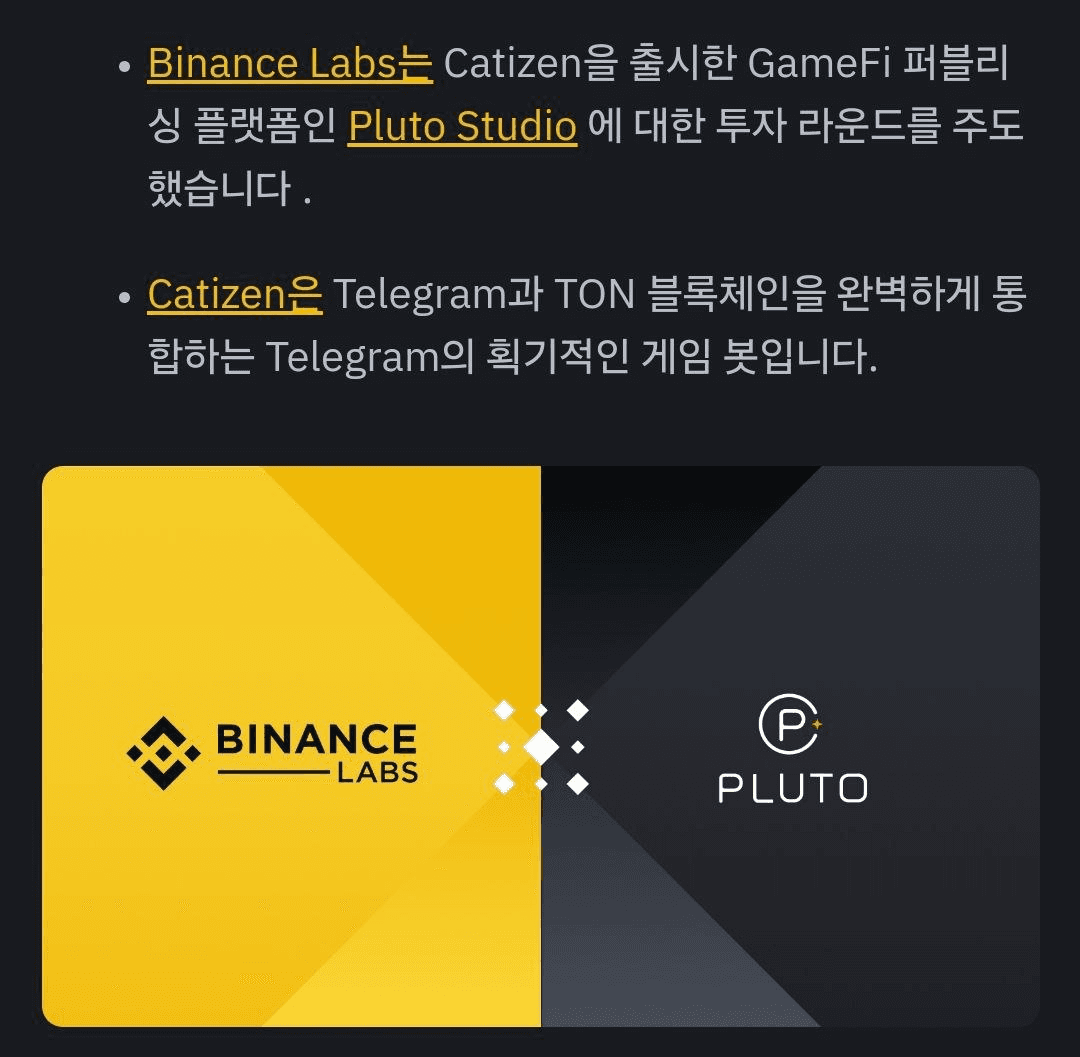View the Binance Labs and Pluto banner image
1080x1057 pixels.
[540, 746]
